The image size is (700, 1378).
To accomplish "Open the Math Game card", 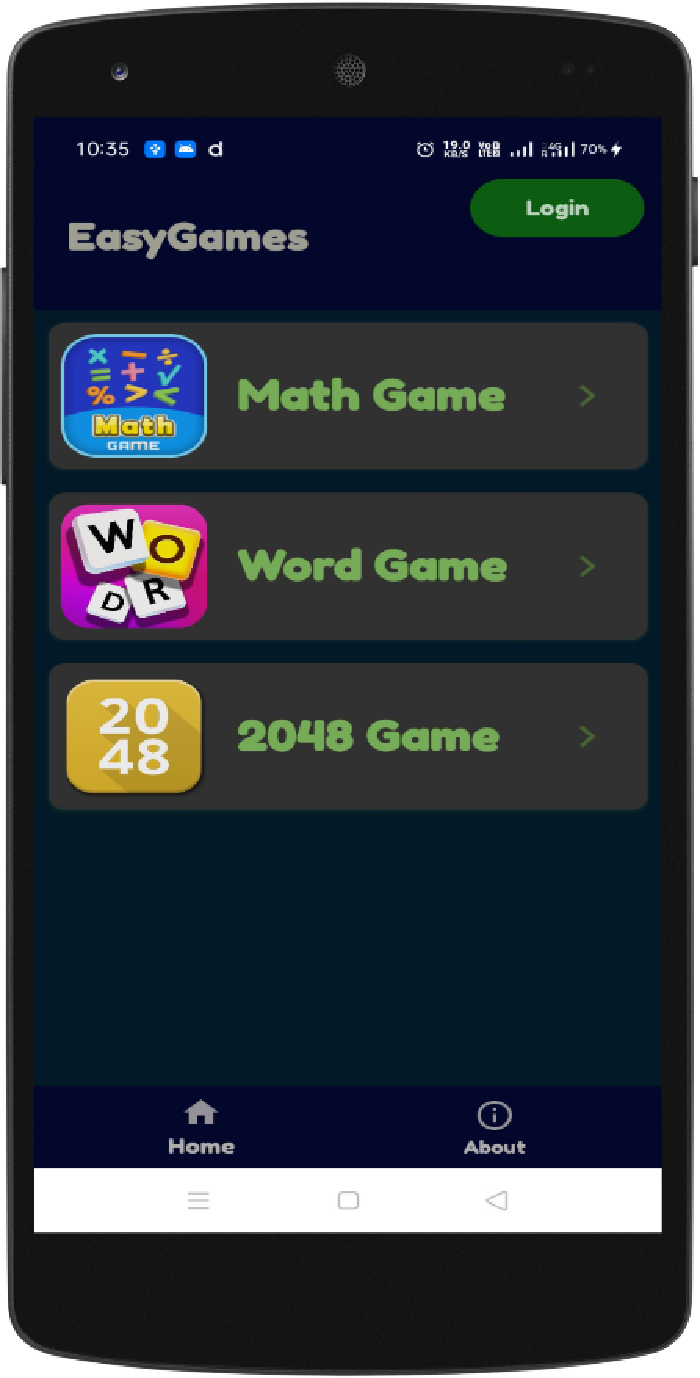I will 348,396.
